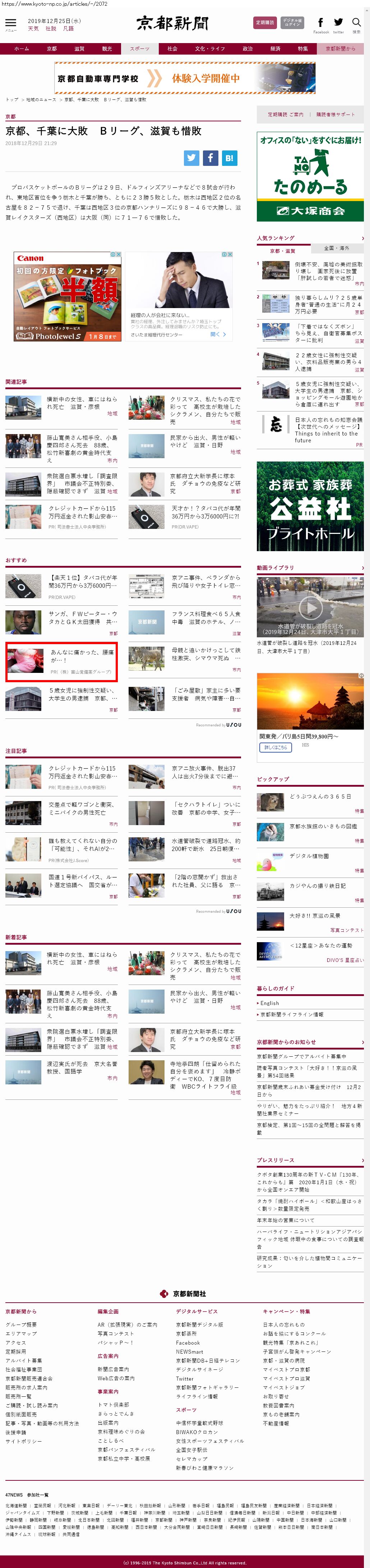Open the あんなに痛かった、腰痛が recommended article
The image size is (370, 1568).
pos(82,656)
